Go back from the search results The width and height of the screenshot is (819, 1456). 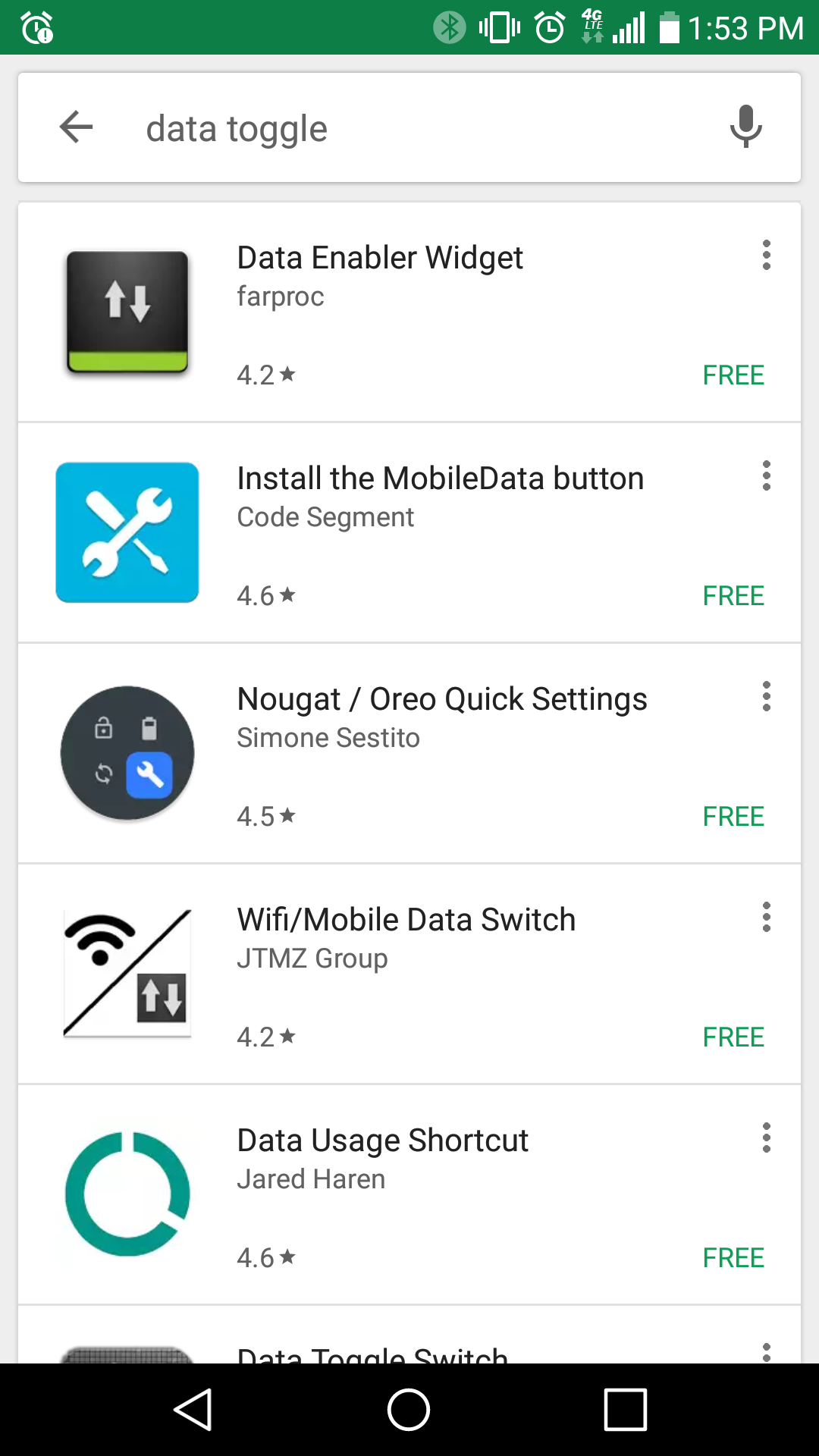(x=76, y=127)
